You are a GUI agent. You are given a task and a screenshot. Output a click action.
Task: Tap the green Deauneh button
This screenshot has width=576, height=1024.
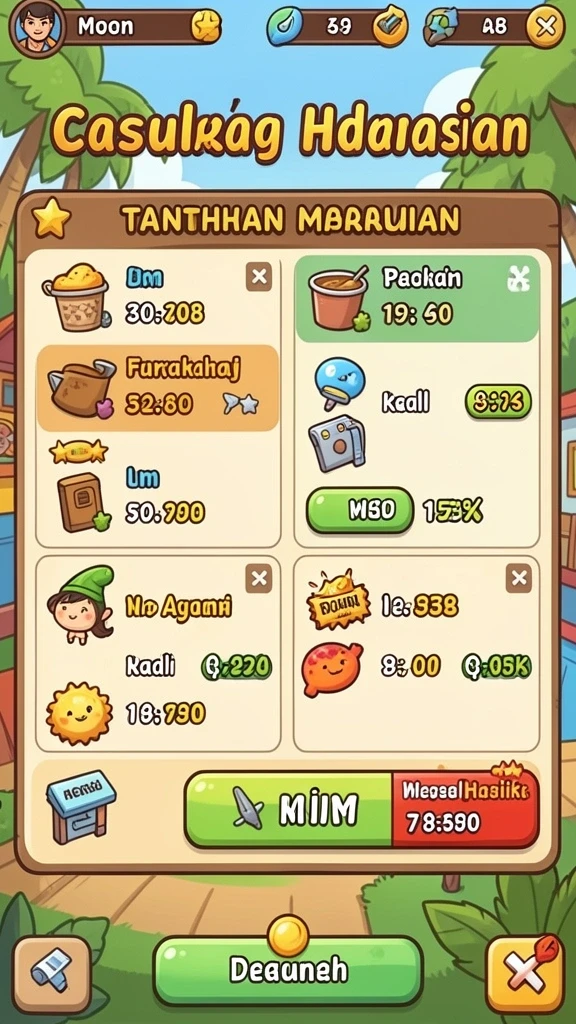[288, 971]
